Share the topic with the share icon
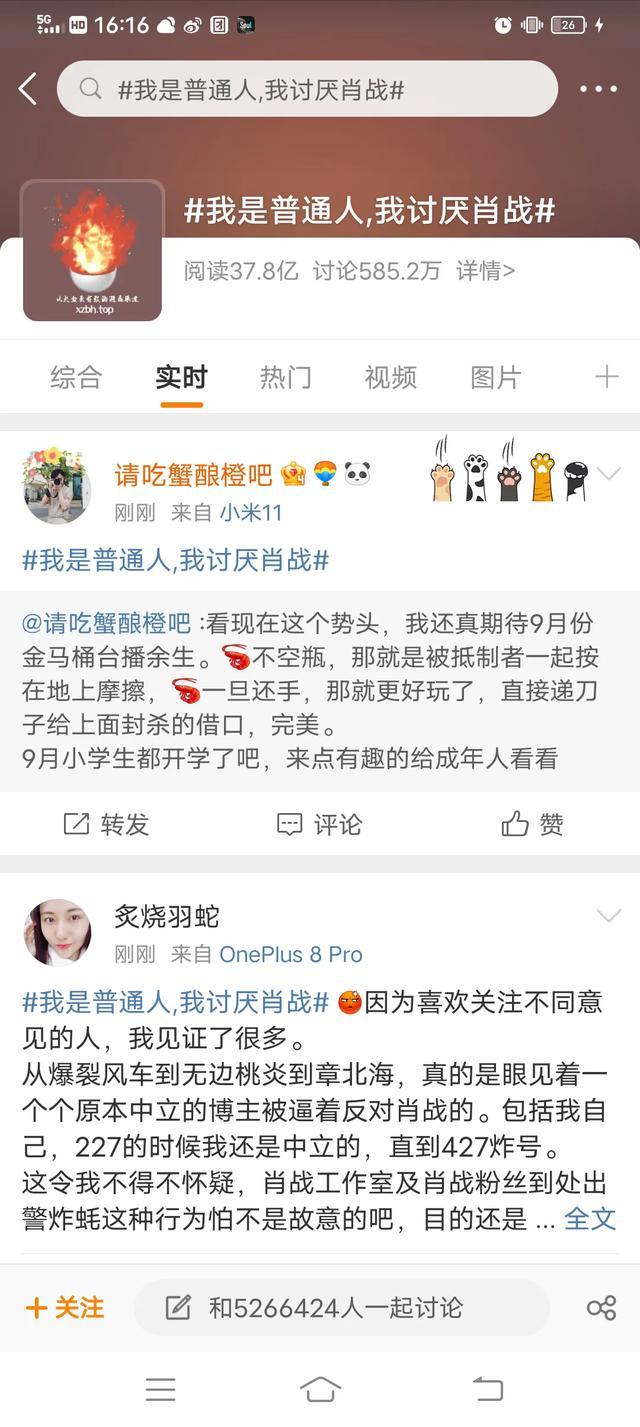Viewport: 640px width, 1427px height. tap(601, 1307)
